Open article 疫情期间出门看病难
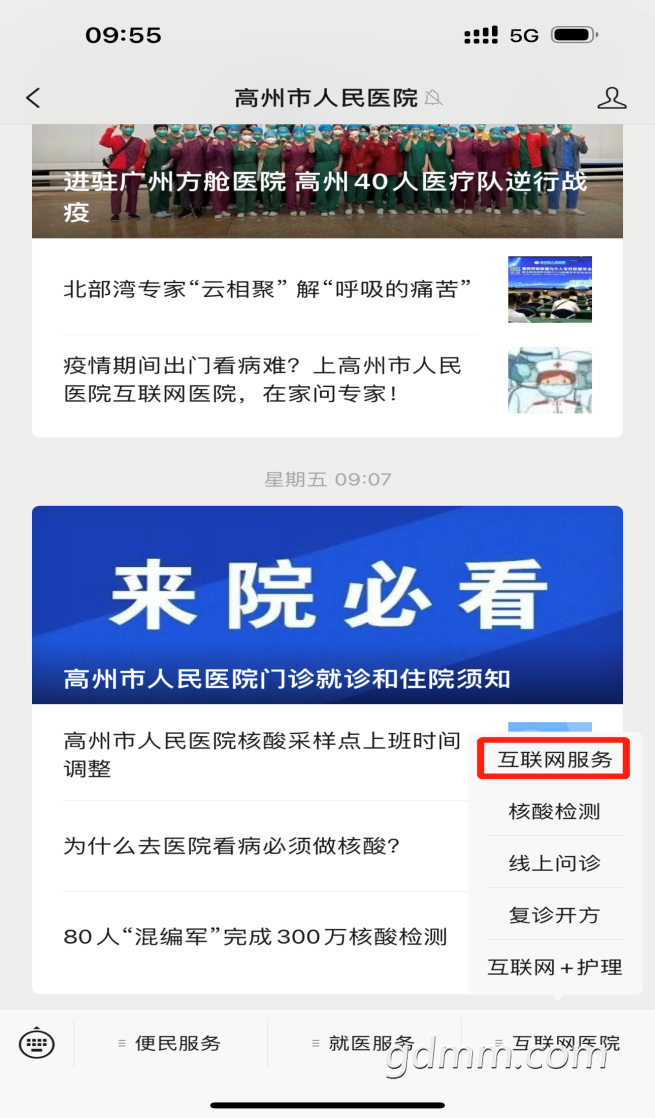 pos(327,380)
